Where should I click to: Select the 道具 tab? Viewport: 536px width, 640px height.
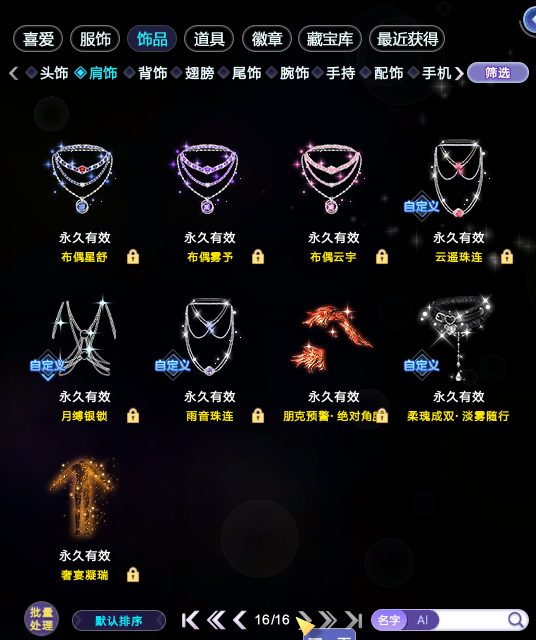point(209,39)
